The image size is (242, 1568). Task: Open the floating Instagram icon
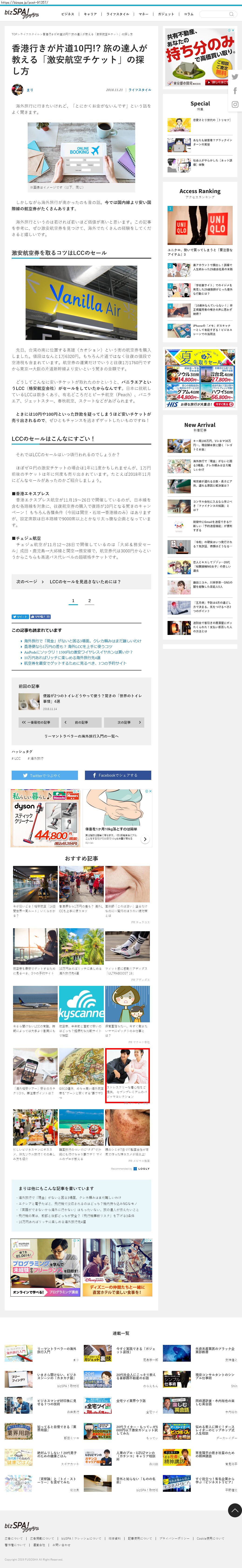tap(235, 105)
